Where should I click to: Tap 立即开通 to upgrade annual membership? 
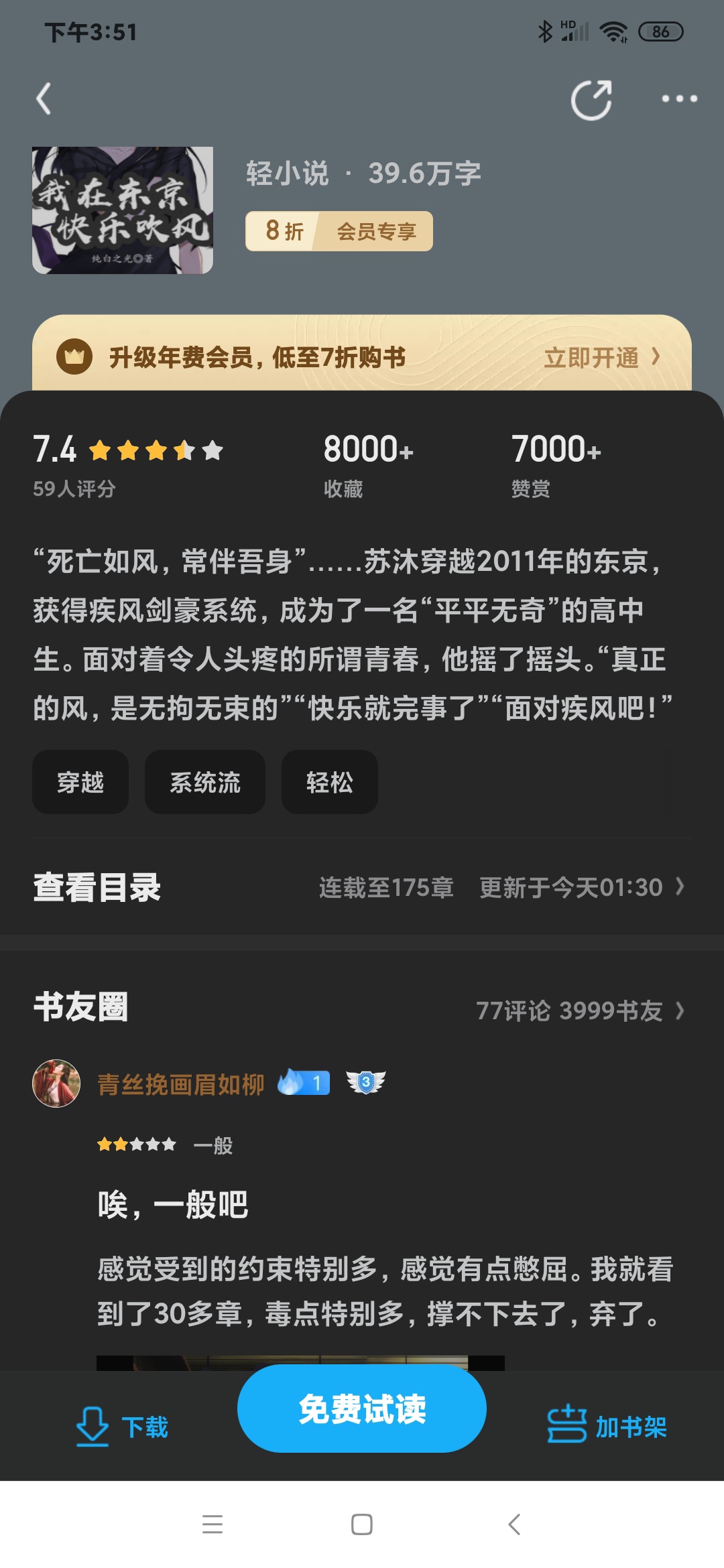coord(601,358)
